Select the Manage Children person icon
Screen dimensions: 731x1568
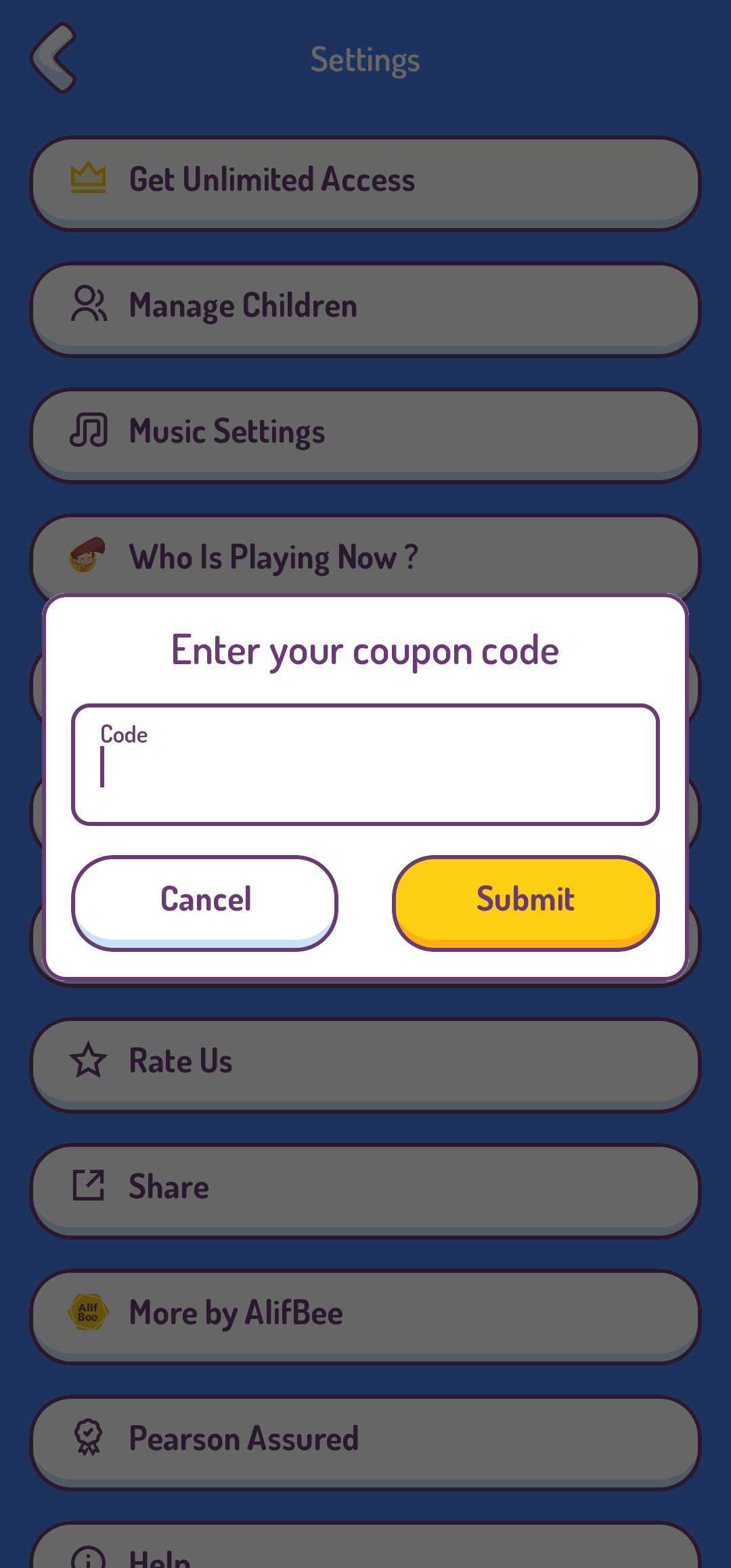click(89, 304)
